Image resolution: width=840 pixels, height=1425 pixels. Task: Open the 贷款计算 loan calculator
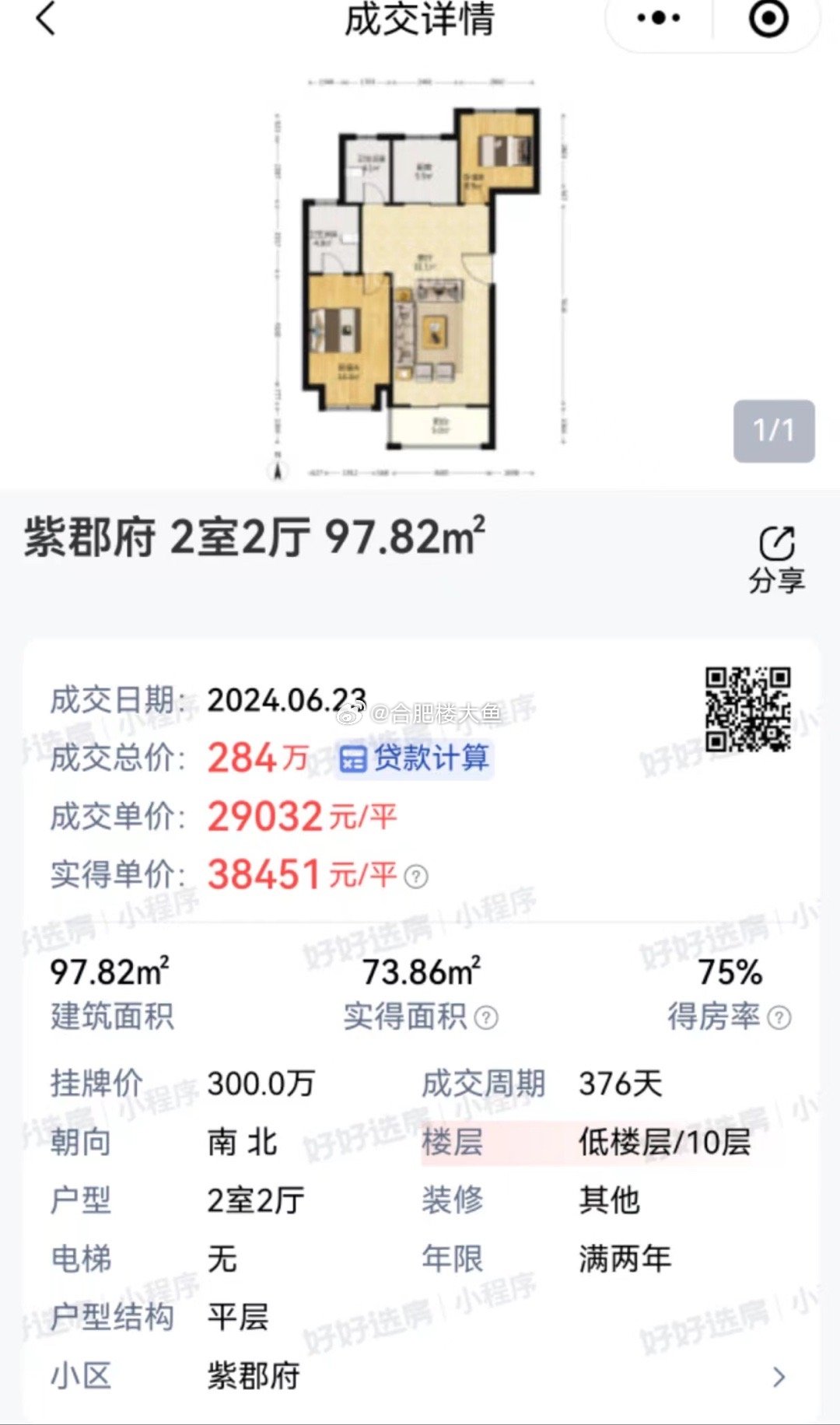pyautogui.click(x=415, y=758)
